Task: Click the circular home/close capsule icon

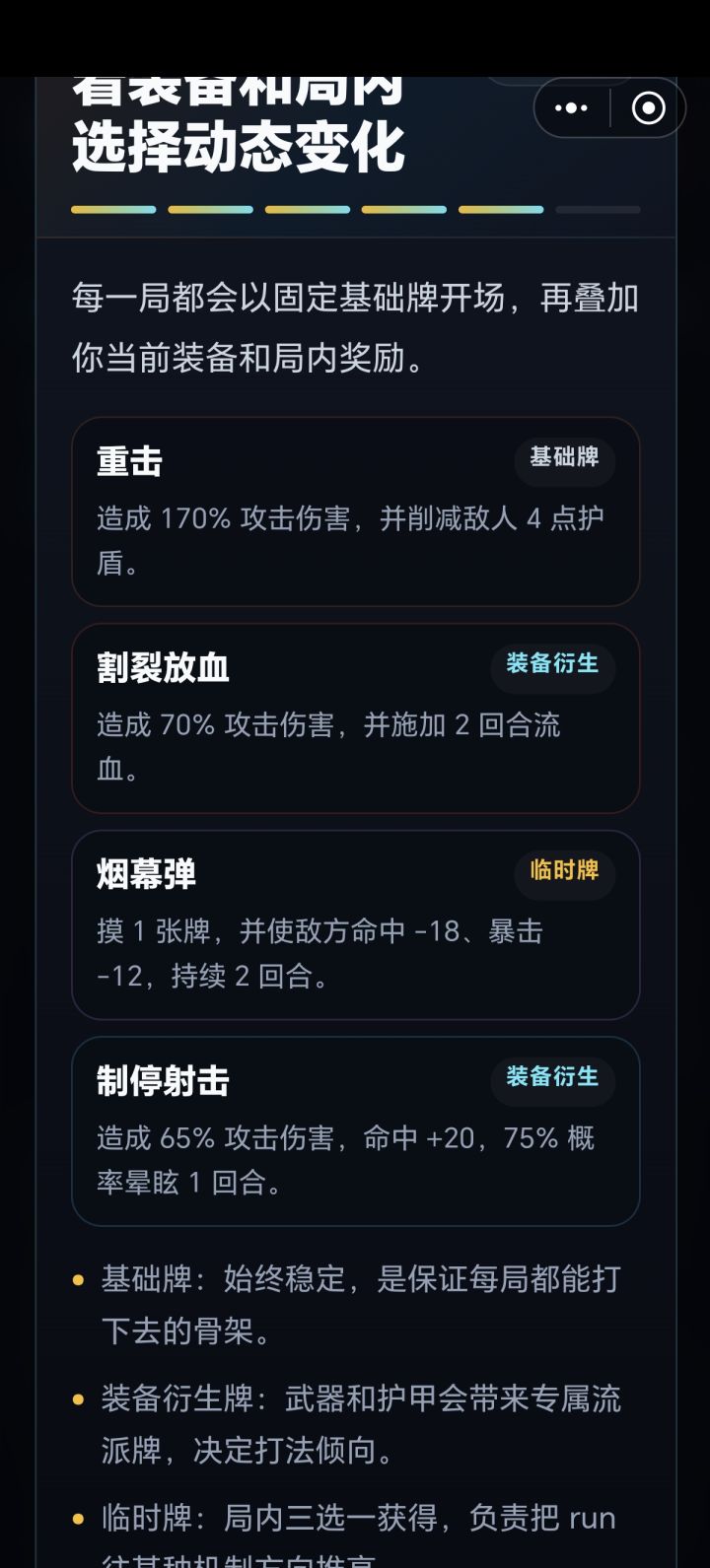Action: 648,108
